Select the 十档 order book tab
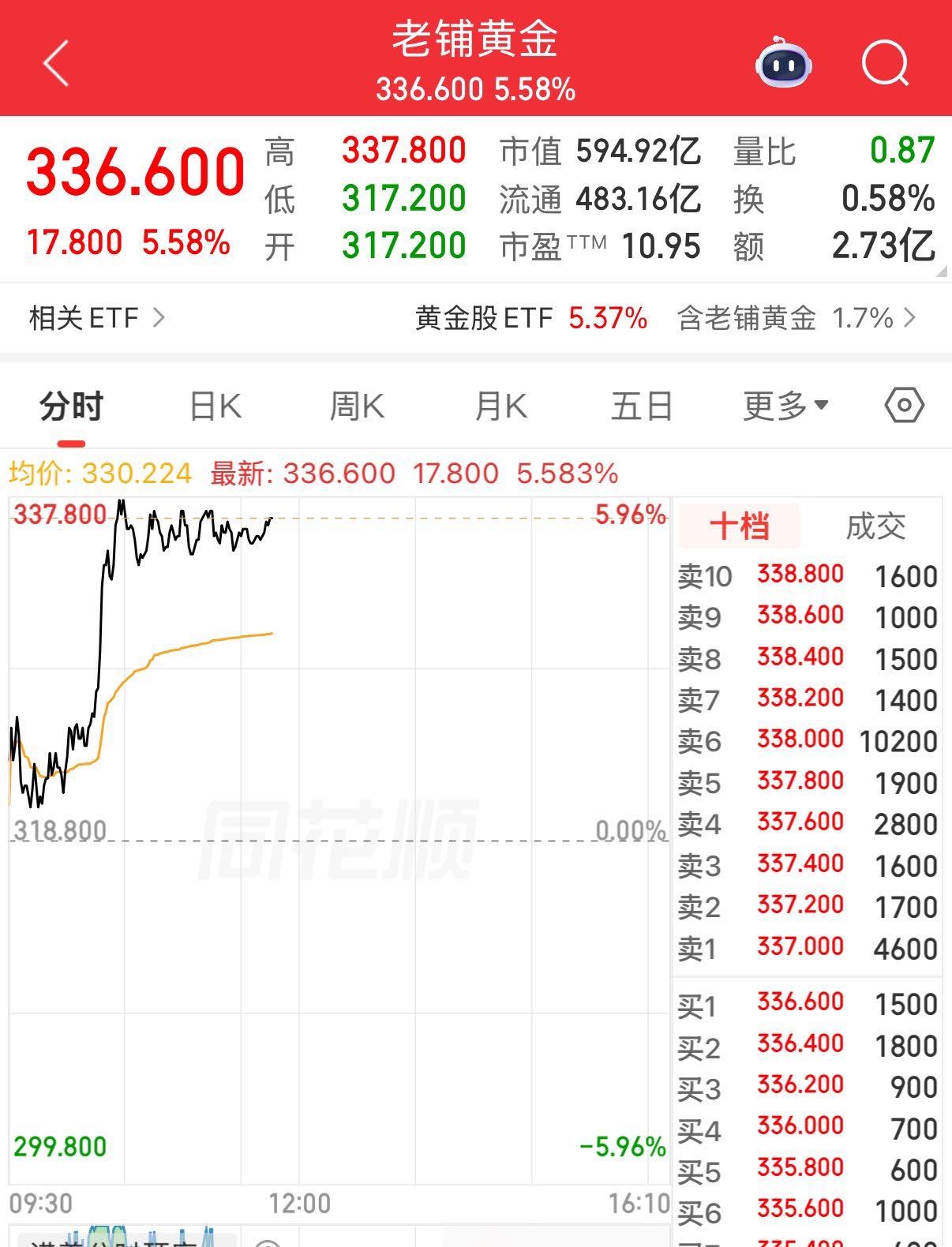 (x=739, y=526)
